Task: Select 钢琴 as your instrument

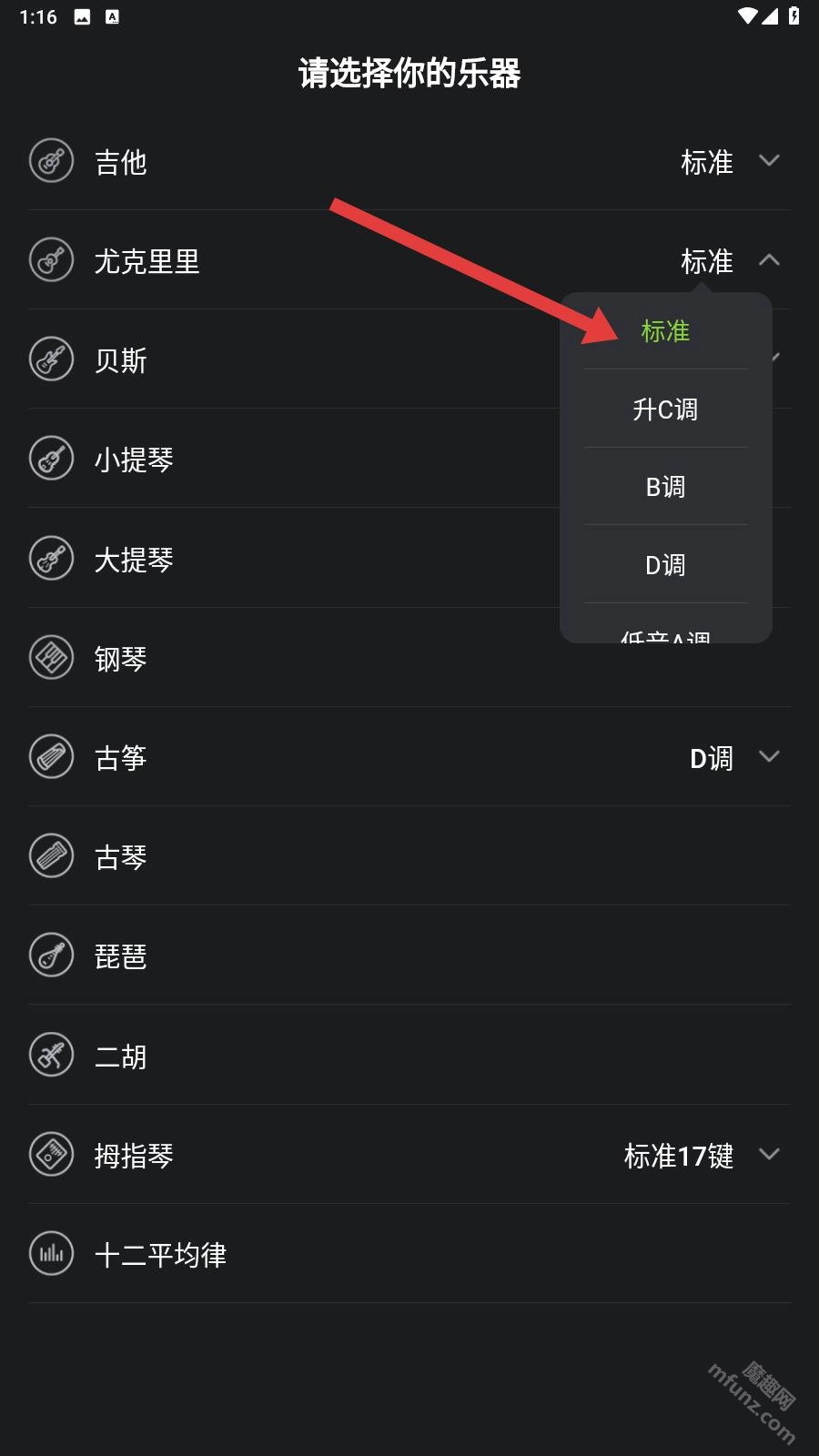Action: pyautogui.click(x=121, y=658)
